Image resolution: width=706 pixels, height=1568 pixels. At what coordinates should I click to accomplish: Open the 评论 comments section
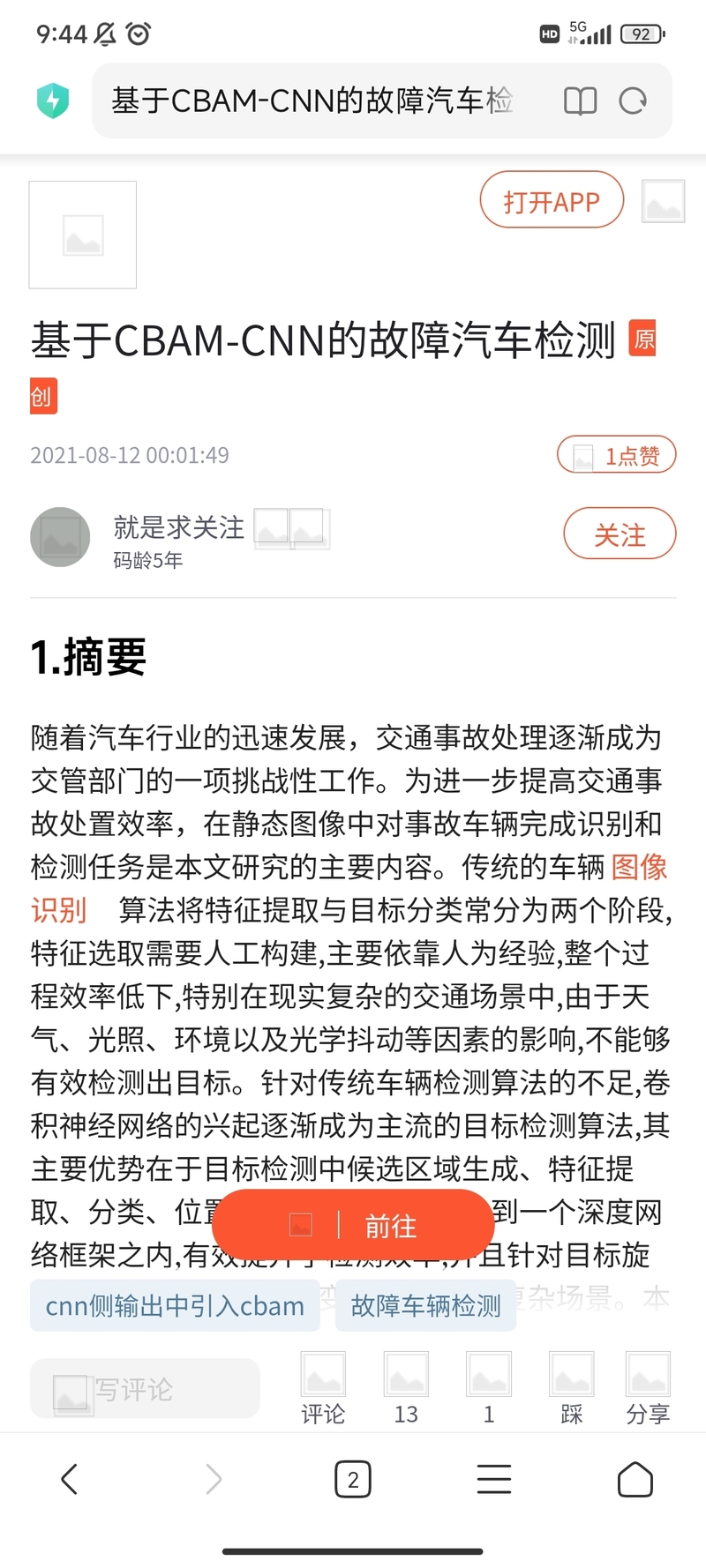323,1389
